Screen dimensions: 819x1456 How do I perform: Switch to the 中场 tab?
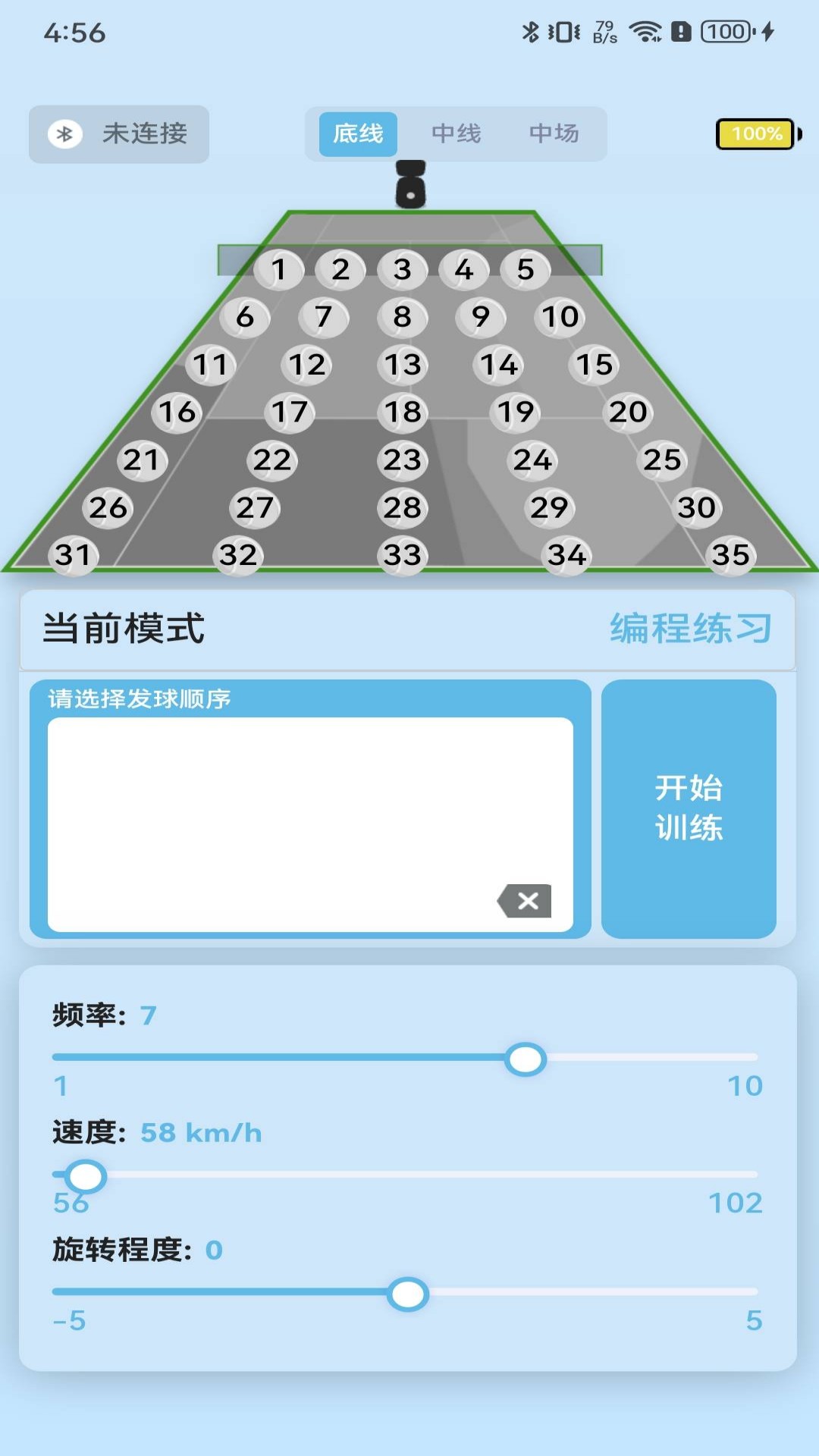554,134
